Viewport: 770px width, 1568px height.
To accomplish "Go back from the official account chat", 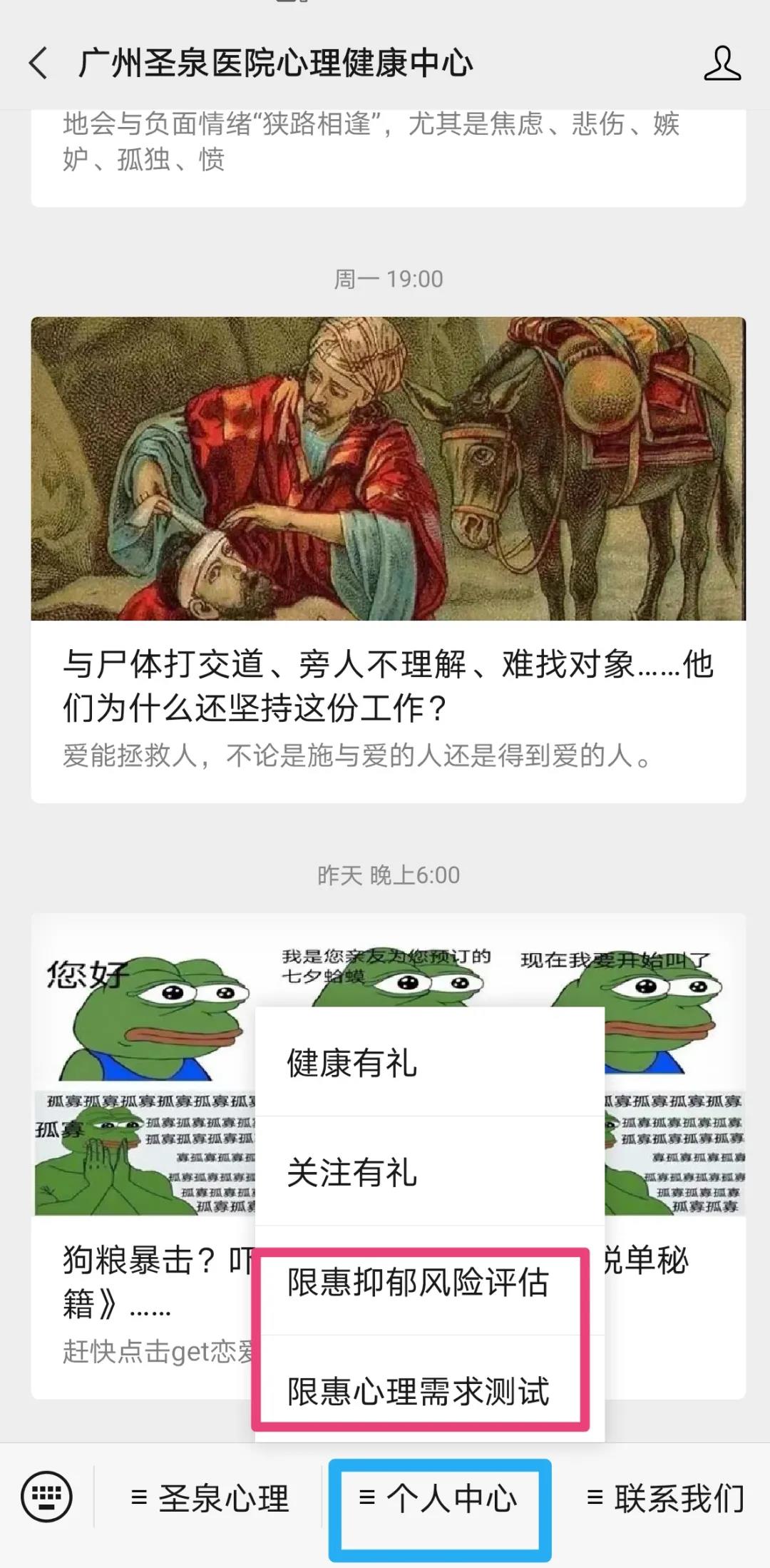I will [x=38, y=63].
